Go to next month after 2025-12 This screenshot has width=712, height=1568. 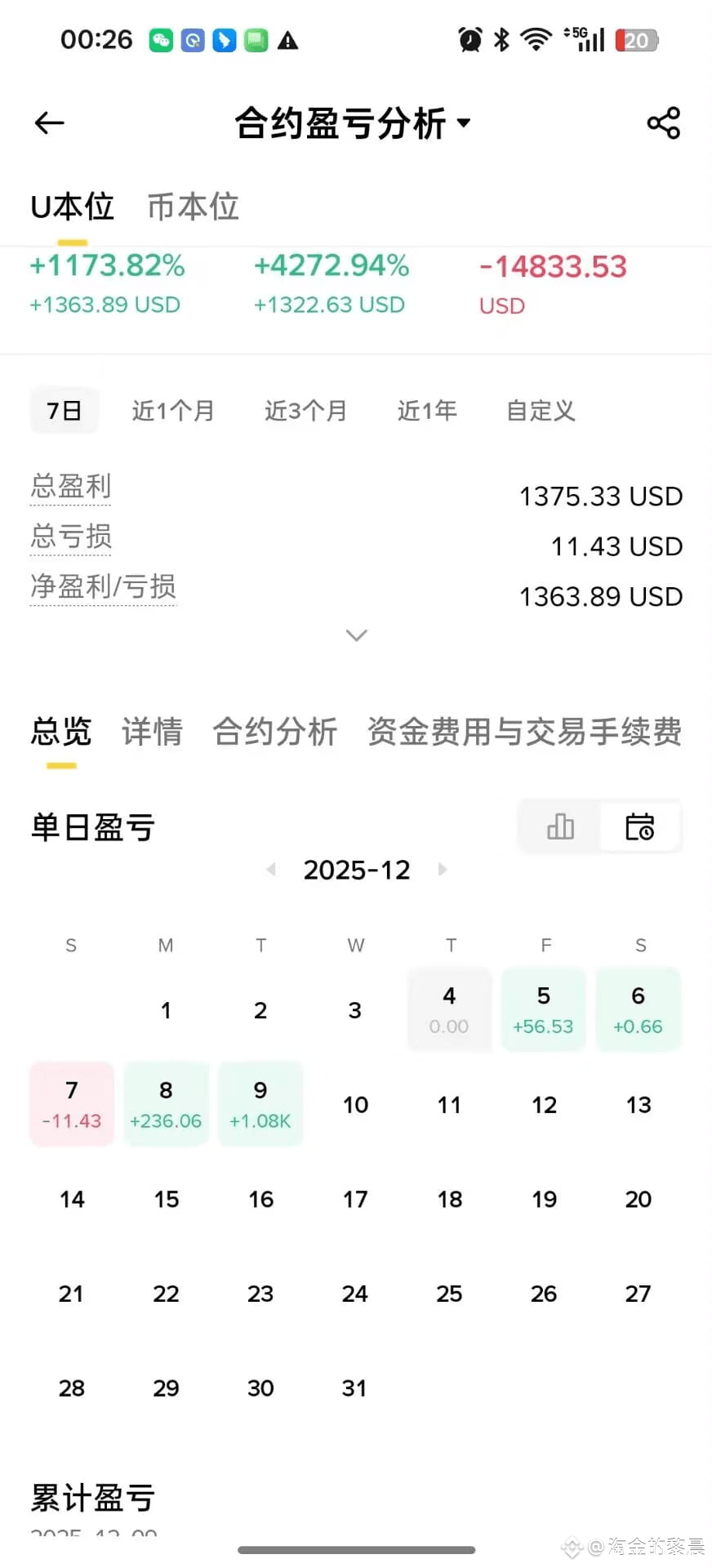tap(443, 870)
